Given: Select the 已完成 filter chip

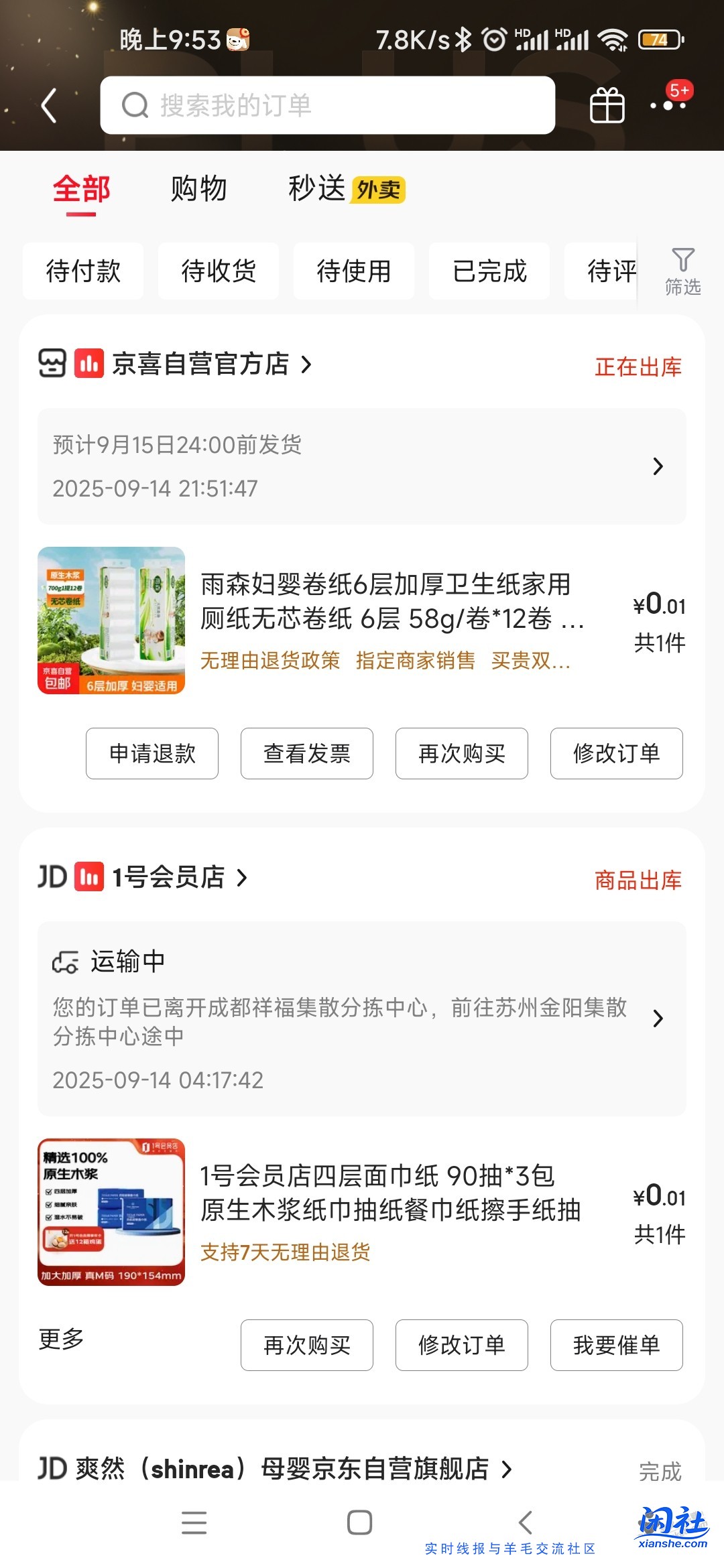Looking at the screenshot, I should [488, 271].
